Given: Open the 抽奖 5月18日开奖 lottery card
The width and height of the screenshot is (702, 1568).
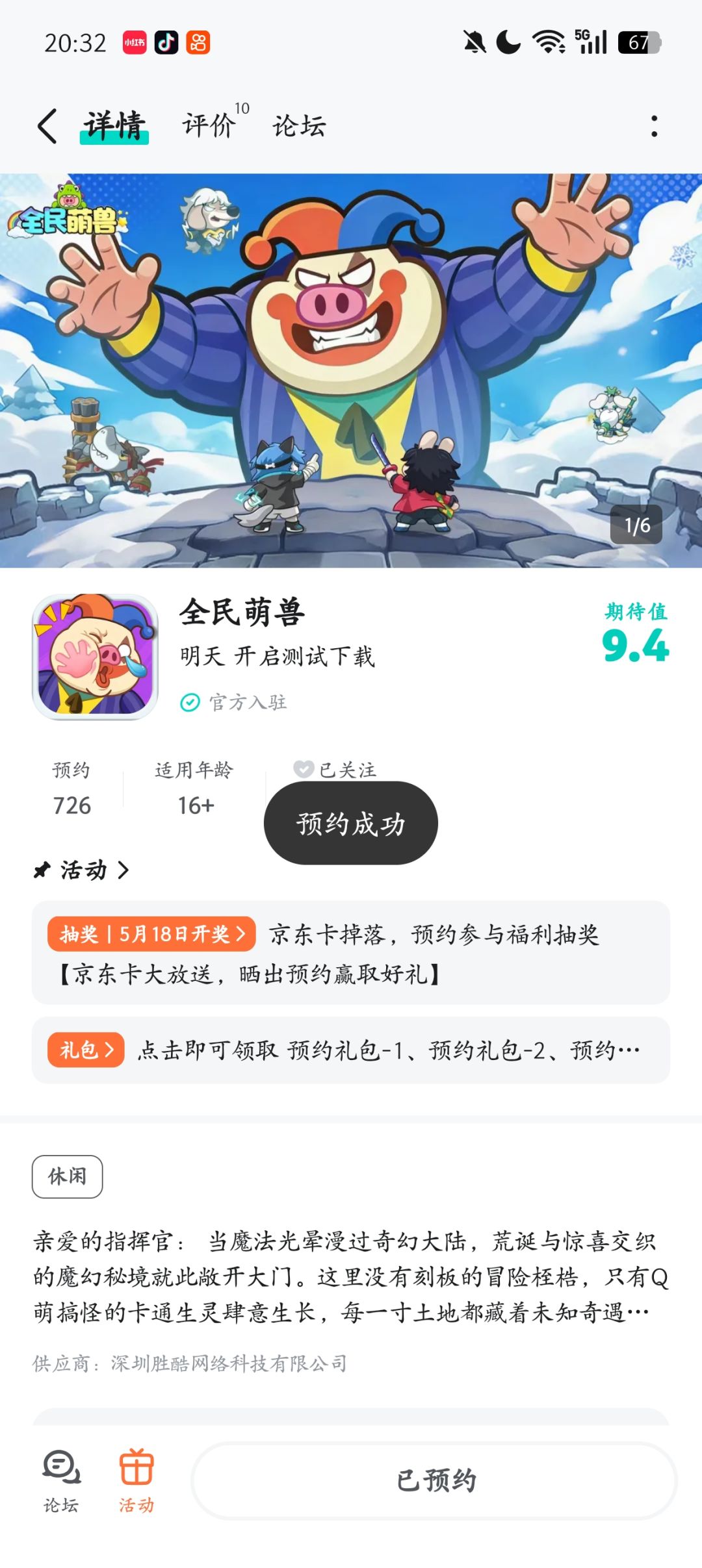Looking at the screenshot, I should click(351, 953).
